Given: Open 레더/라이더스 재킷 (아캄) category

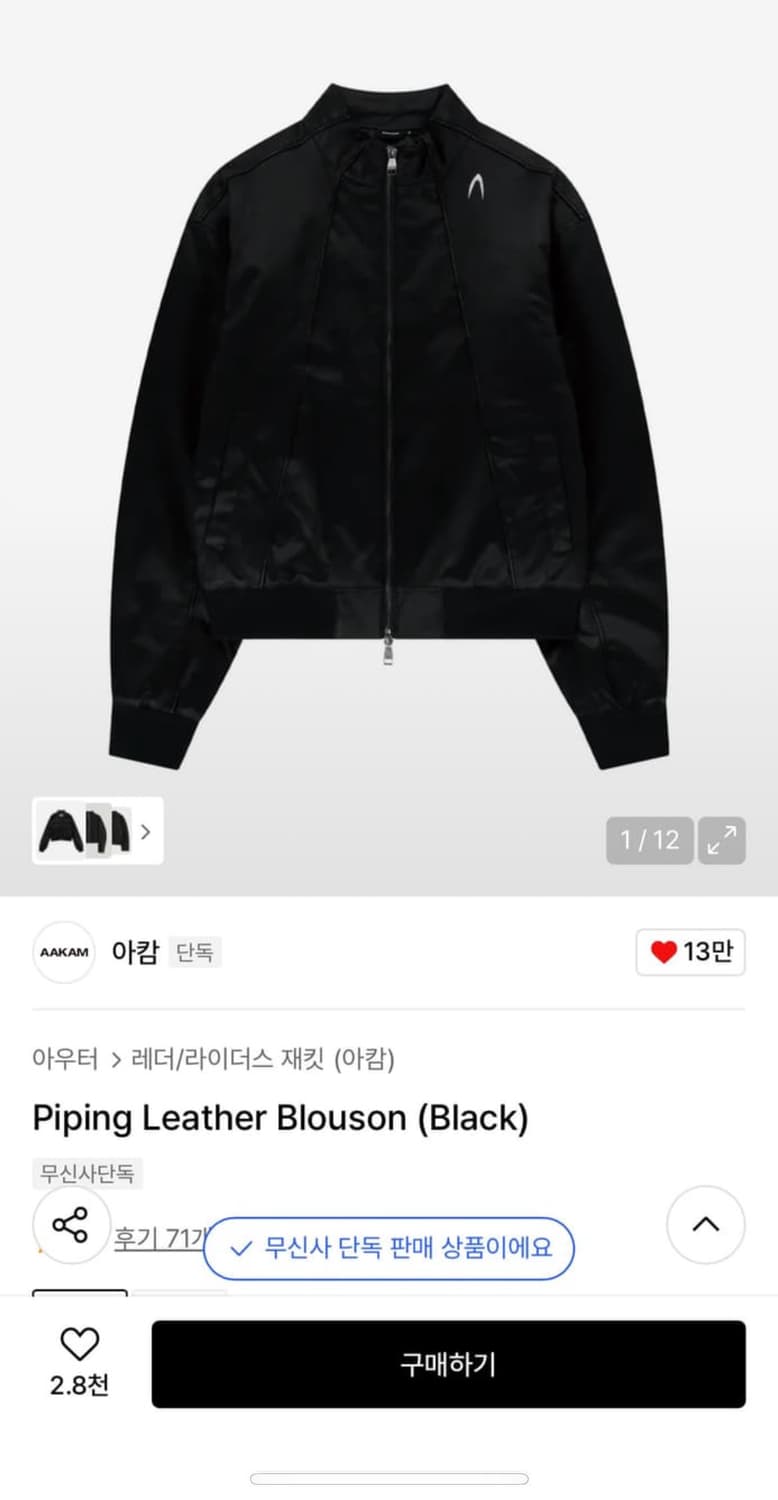Looking at the screenshot, I should point(263,1058).
